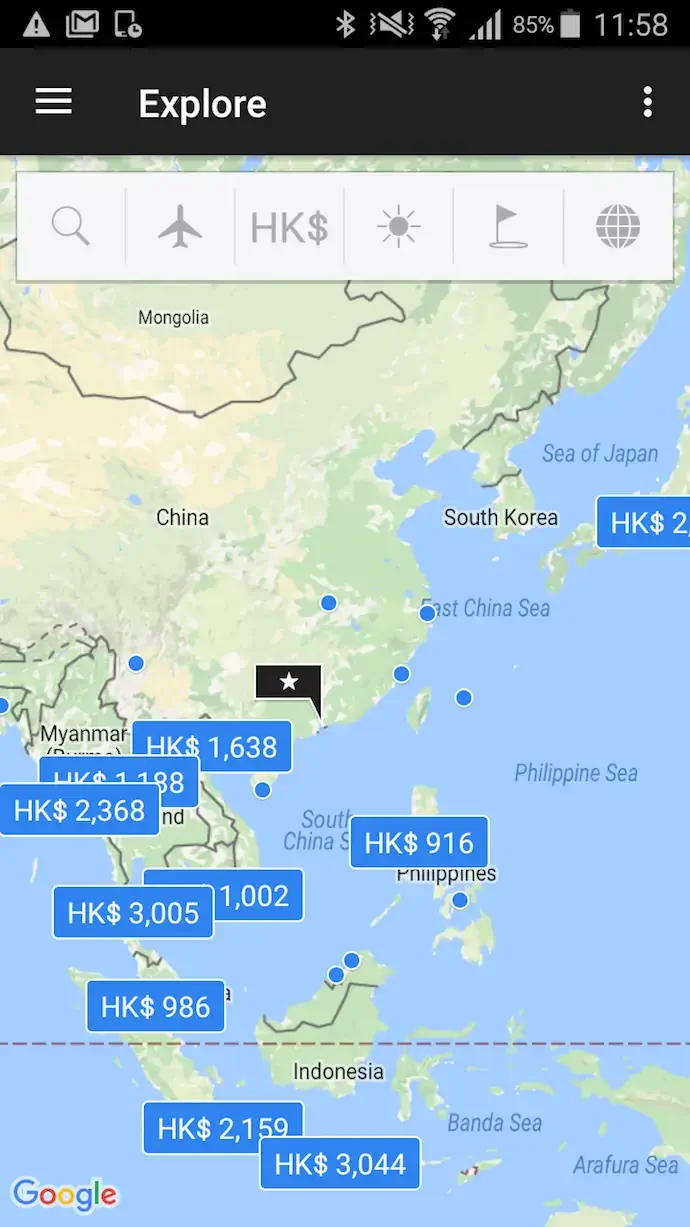
Task: Select the HK$ 986 fare marker
Action: pyautogui.click(x=155, y=1006)
